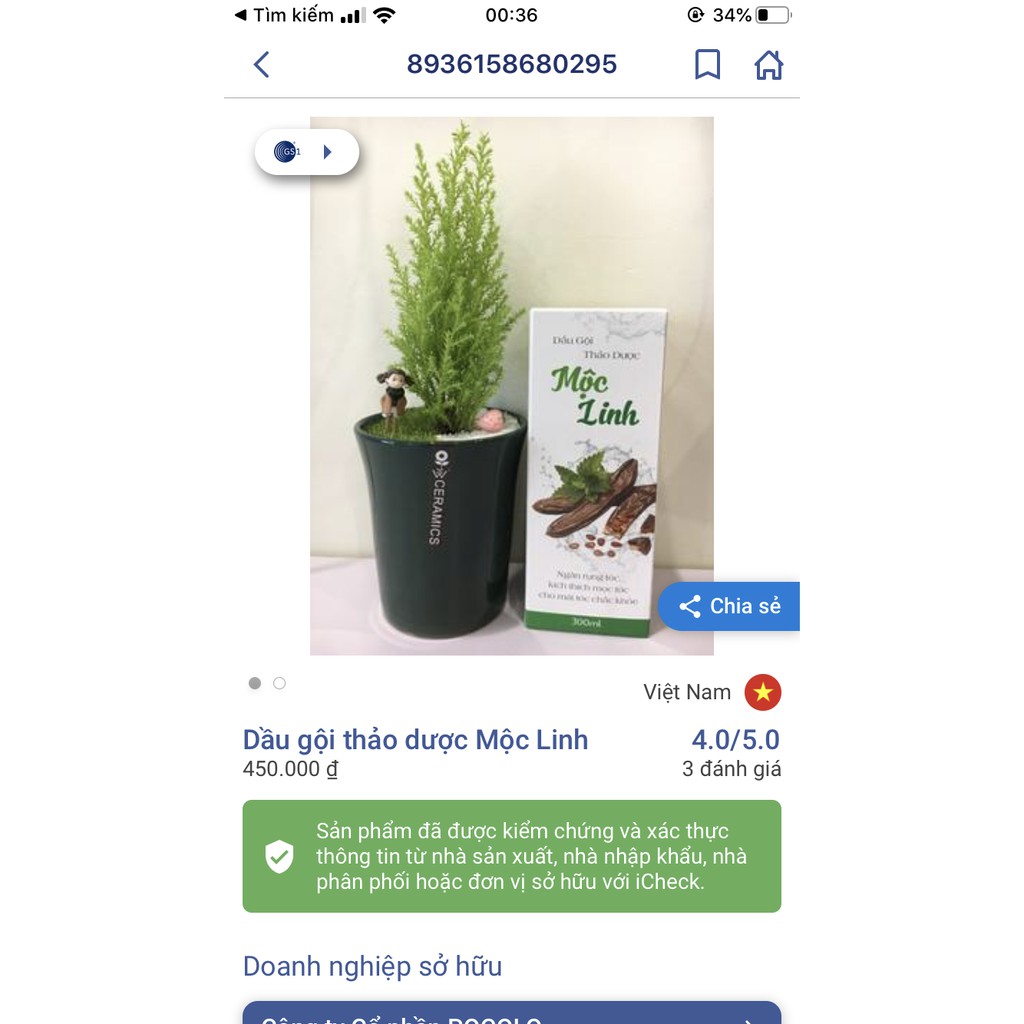Open the Công ty Cổ phần owner card
The height and width of the screenshot is (1024, 1024).
click(x=511, y=1014)
